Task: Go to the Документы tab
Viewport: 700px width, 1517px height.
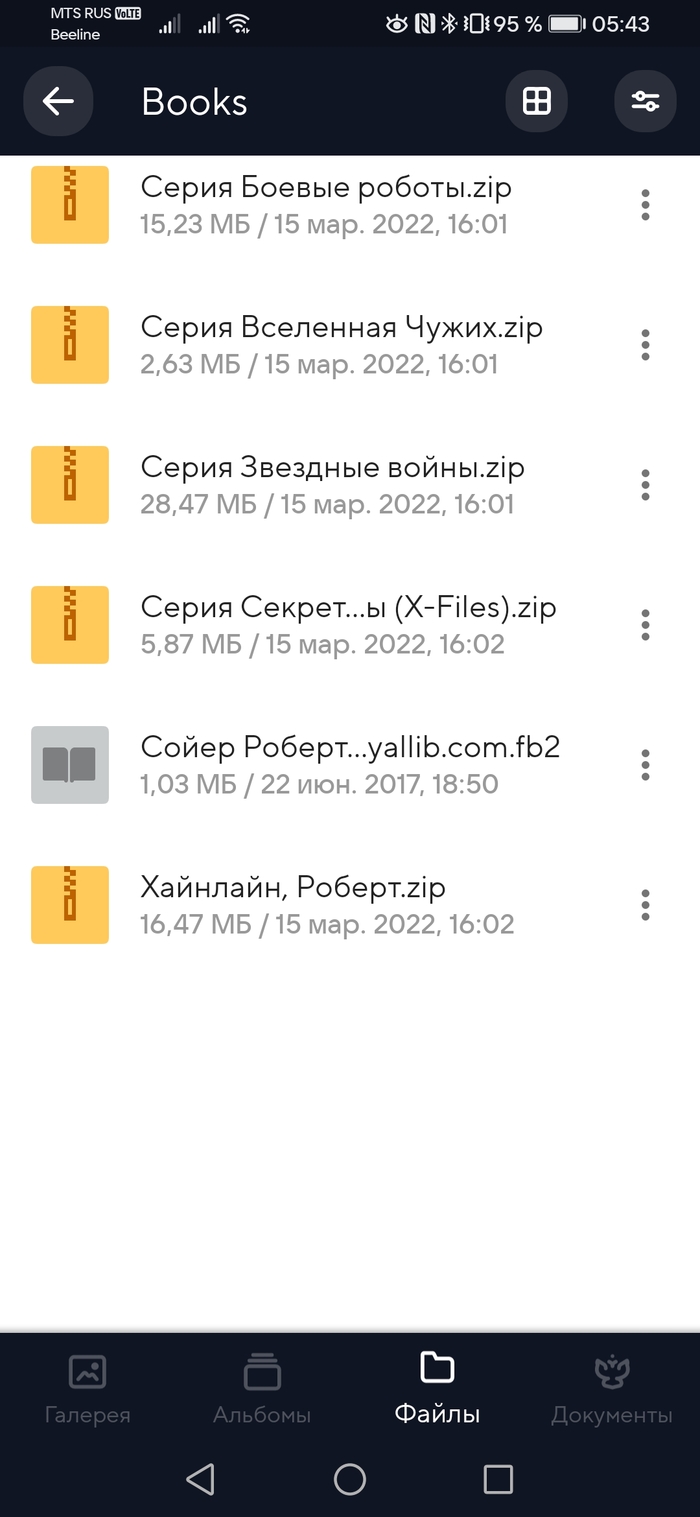Action: (x=611, y=1388)
